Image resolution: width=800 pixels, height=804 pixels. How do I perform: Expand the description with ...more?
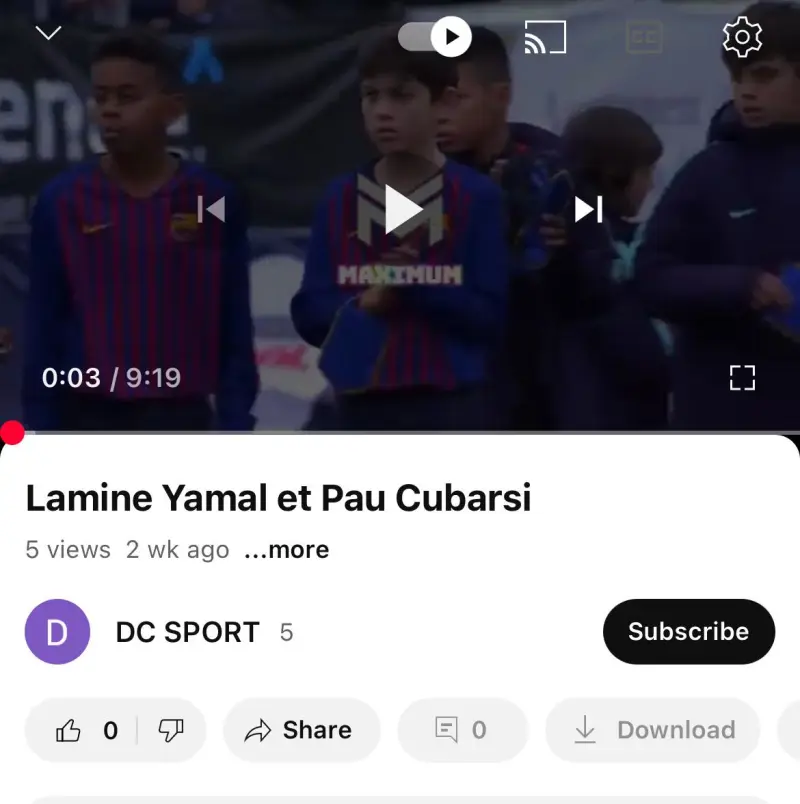[286, 550]
